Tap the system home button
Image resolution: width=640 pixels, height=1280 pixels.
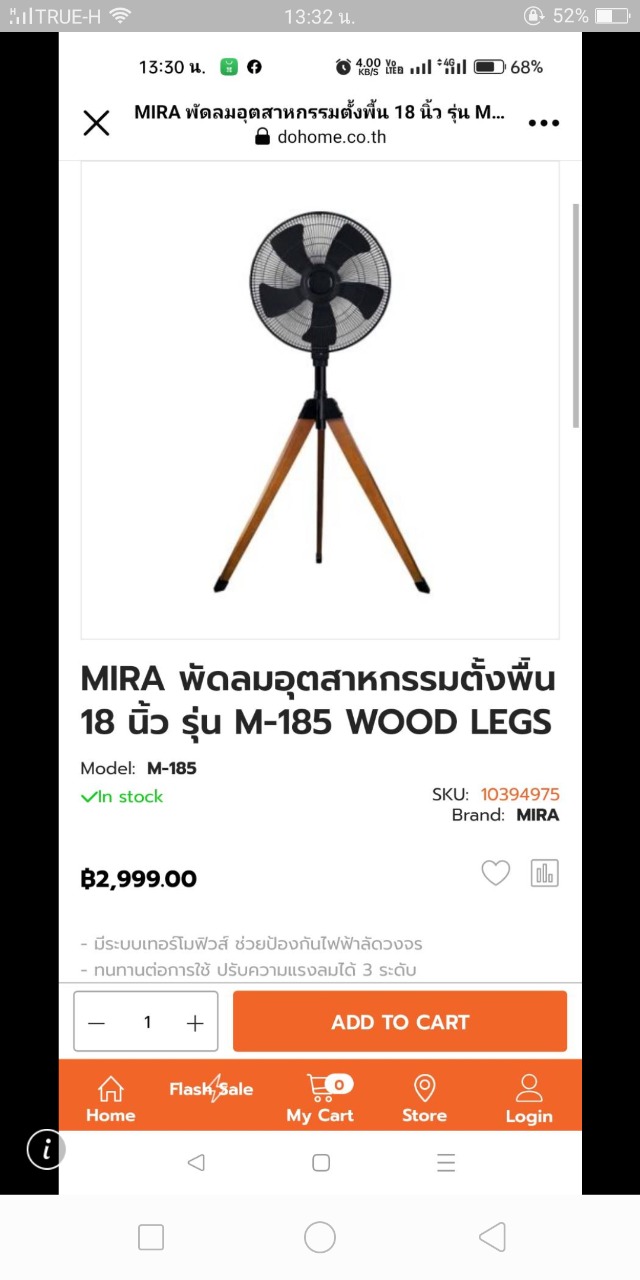[x=320, y=1238]
